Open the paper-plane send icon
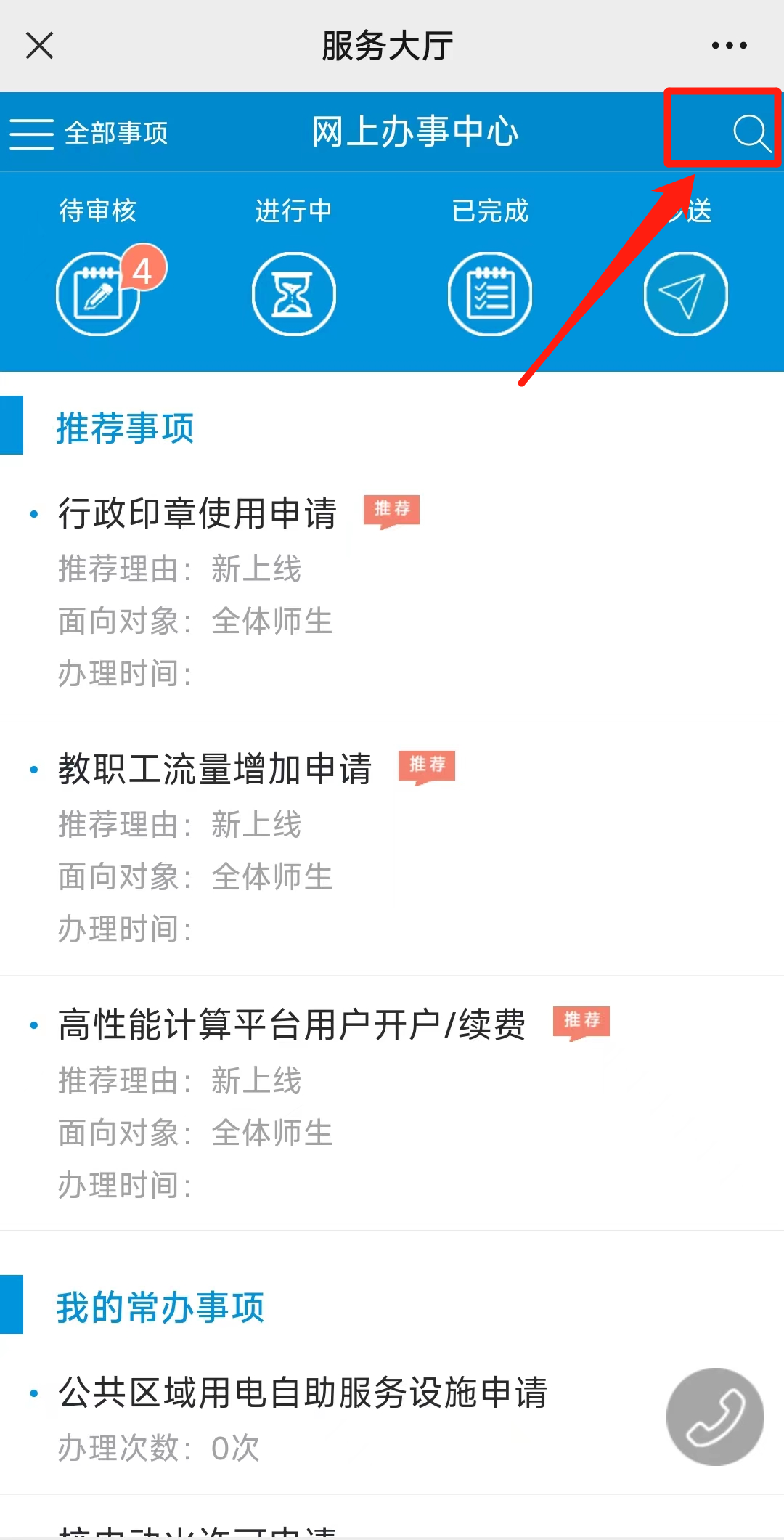 coord(686,294)
